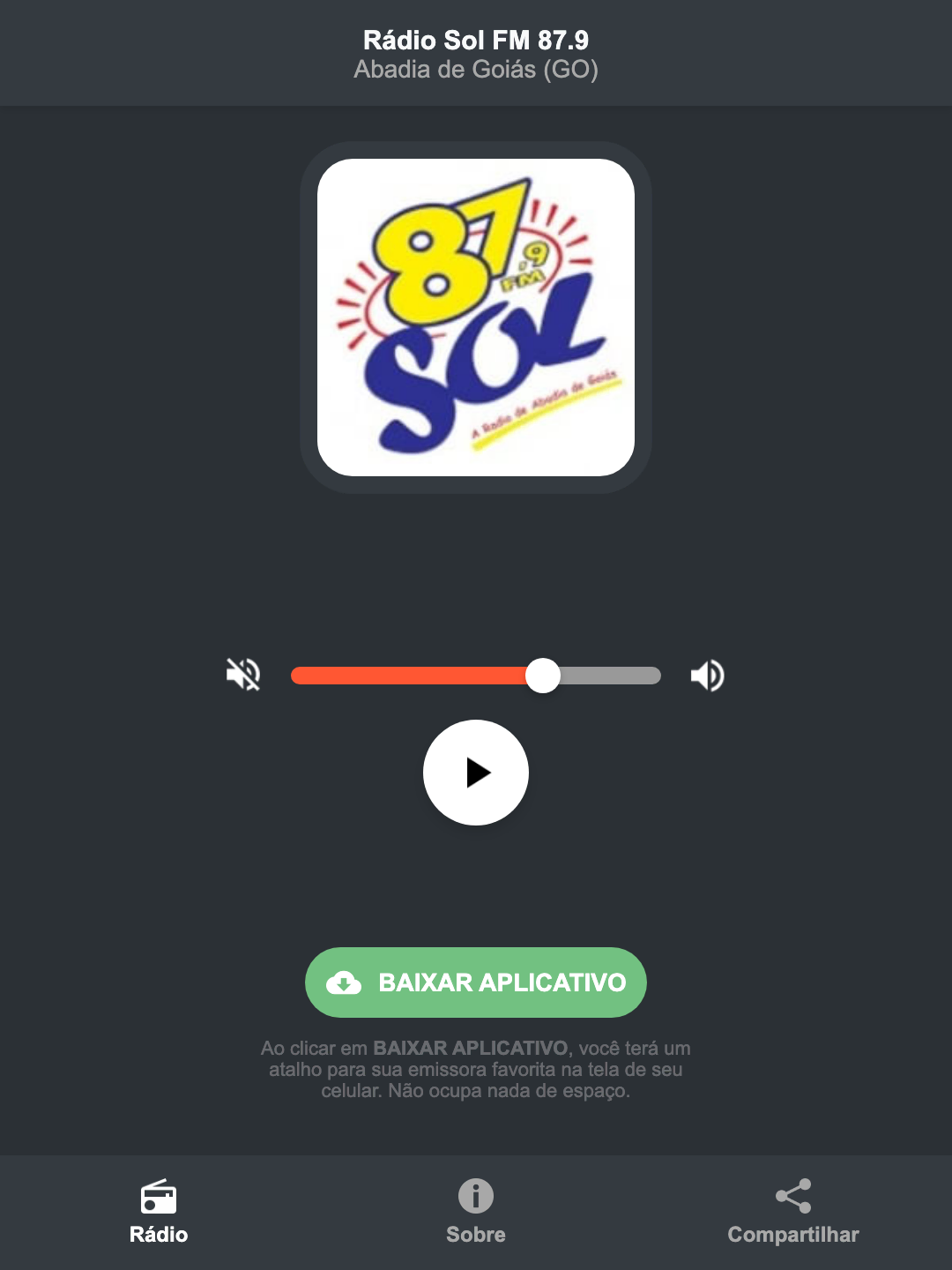Toggle playback with the play control
This screenshot has width=952, height=1270.
click(475, 773)
